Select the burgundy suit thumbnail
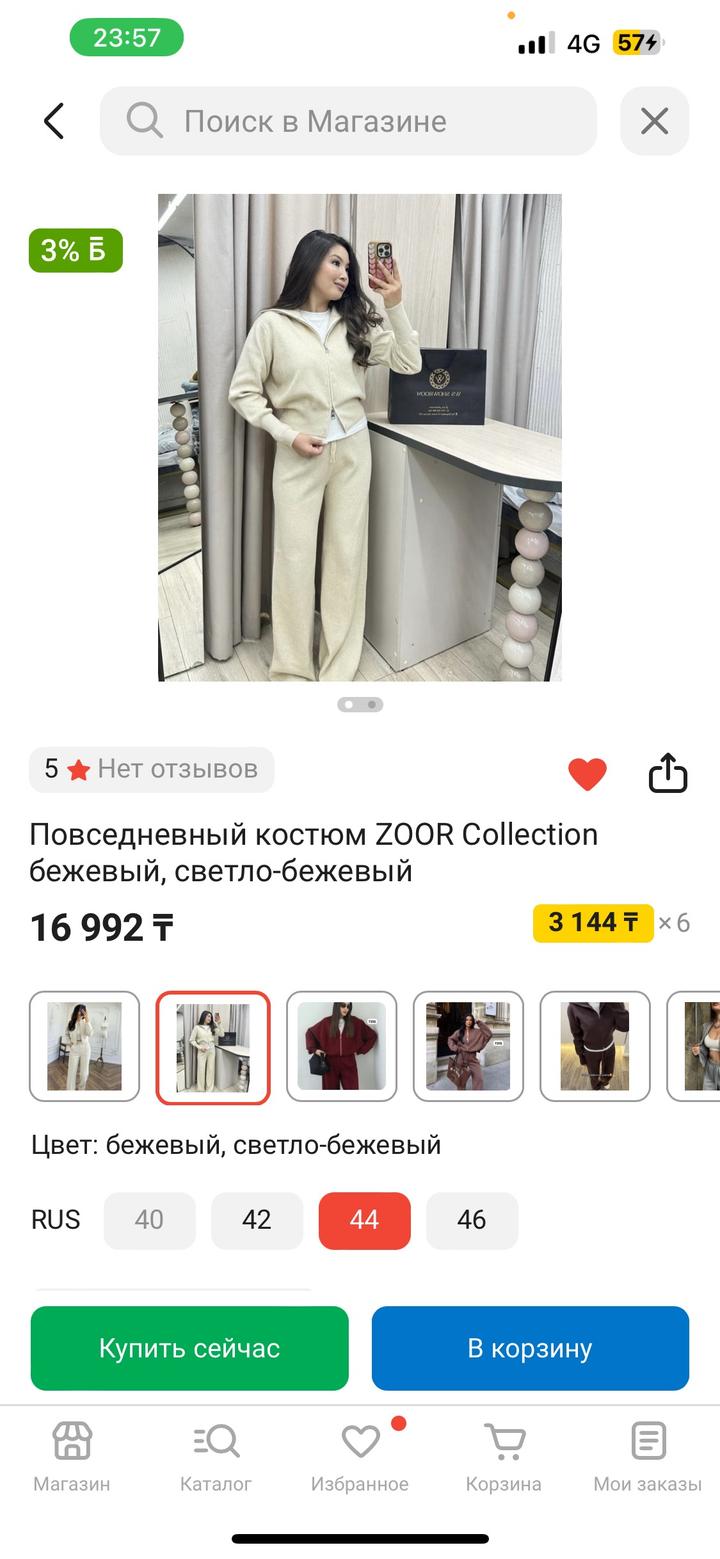 pos(341,1046)
